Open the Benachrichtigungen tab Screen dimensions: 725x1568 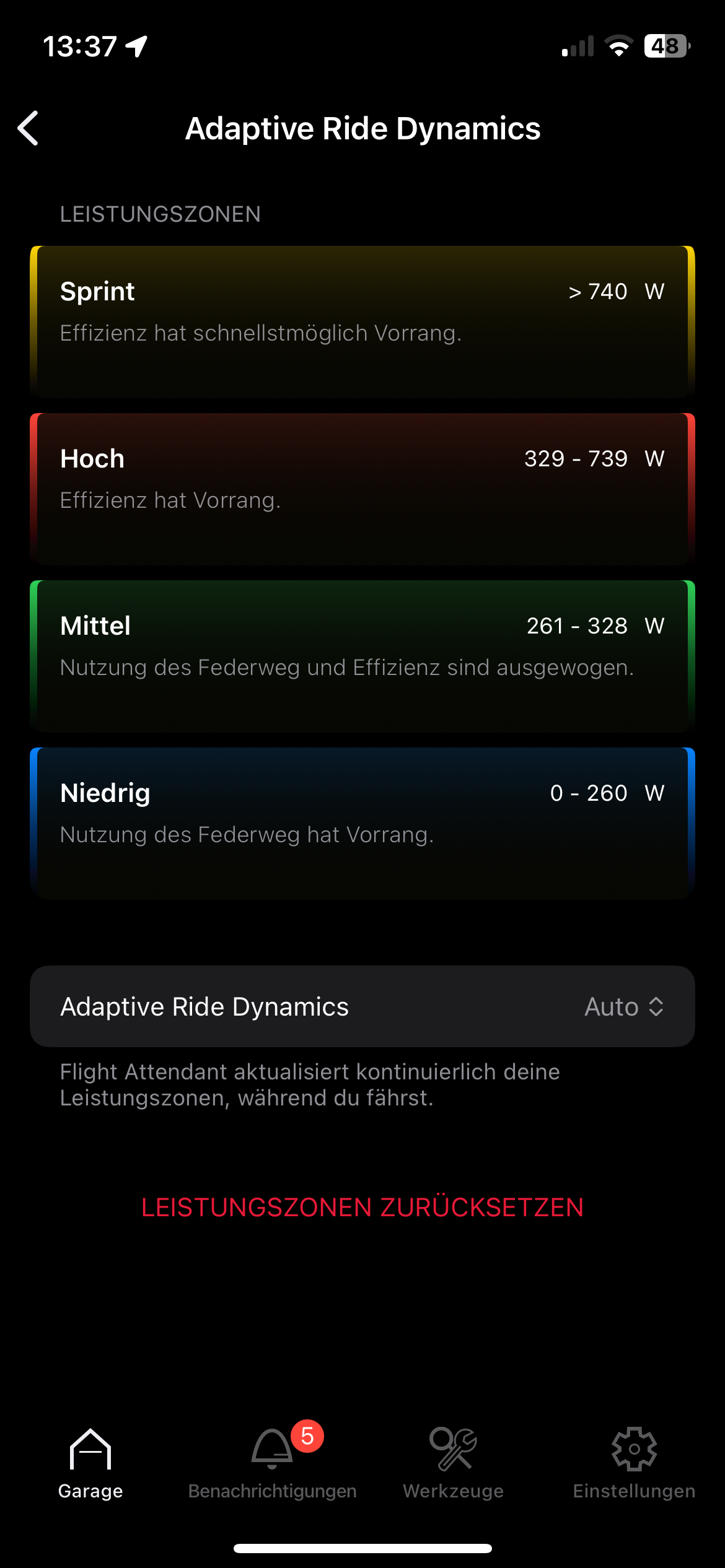point(272,1464)
